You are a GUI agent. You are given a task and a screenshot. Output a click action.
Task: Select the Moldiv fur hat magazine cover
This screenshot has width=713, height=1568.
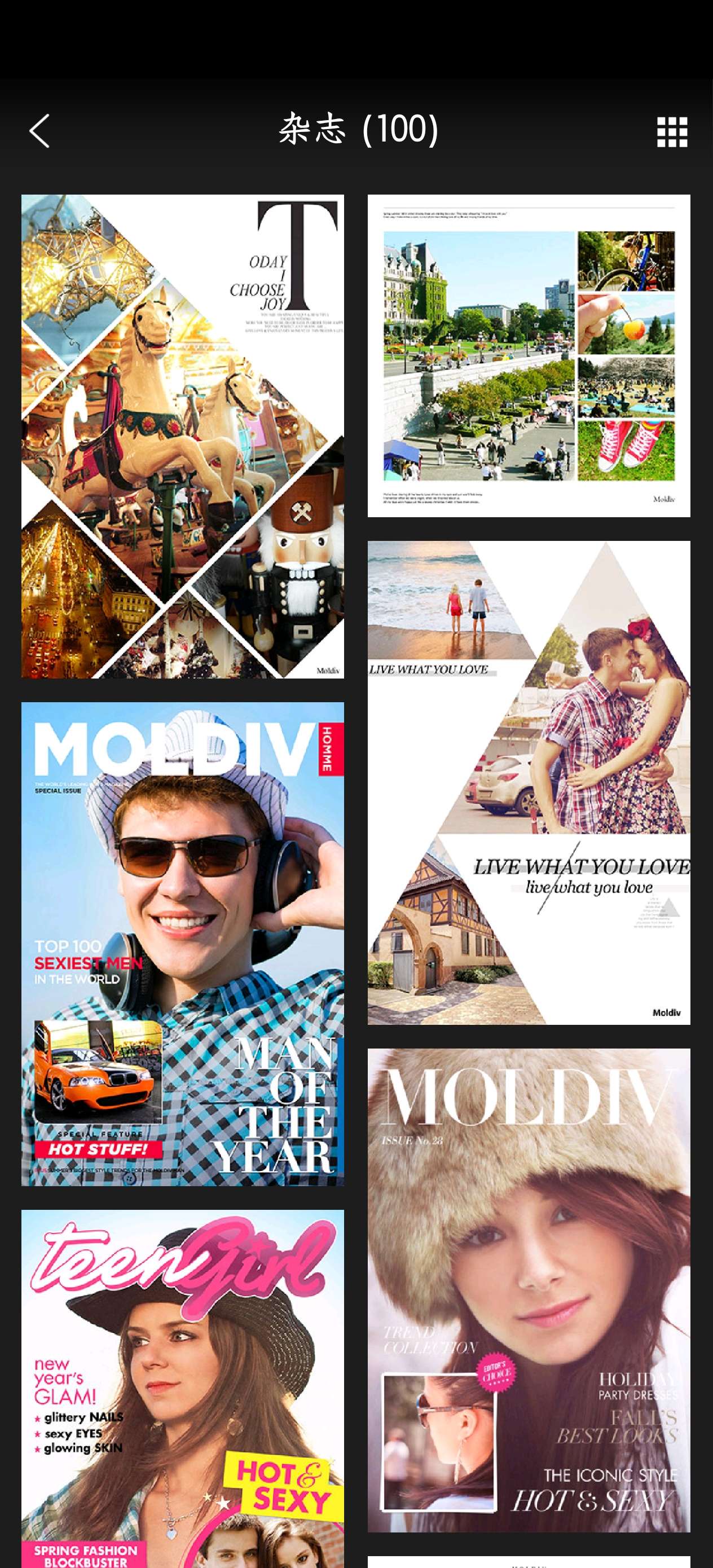click(x=529, y=1289)
